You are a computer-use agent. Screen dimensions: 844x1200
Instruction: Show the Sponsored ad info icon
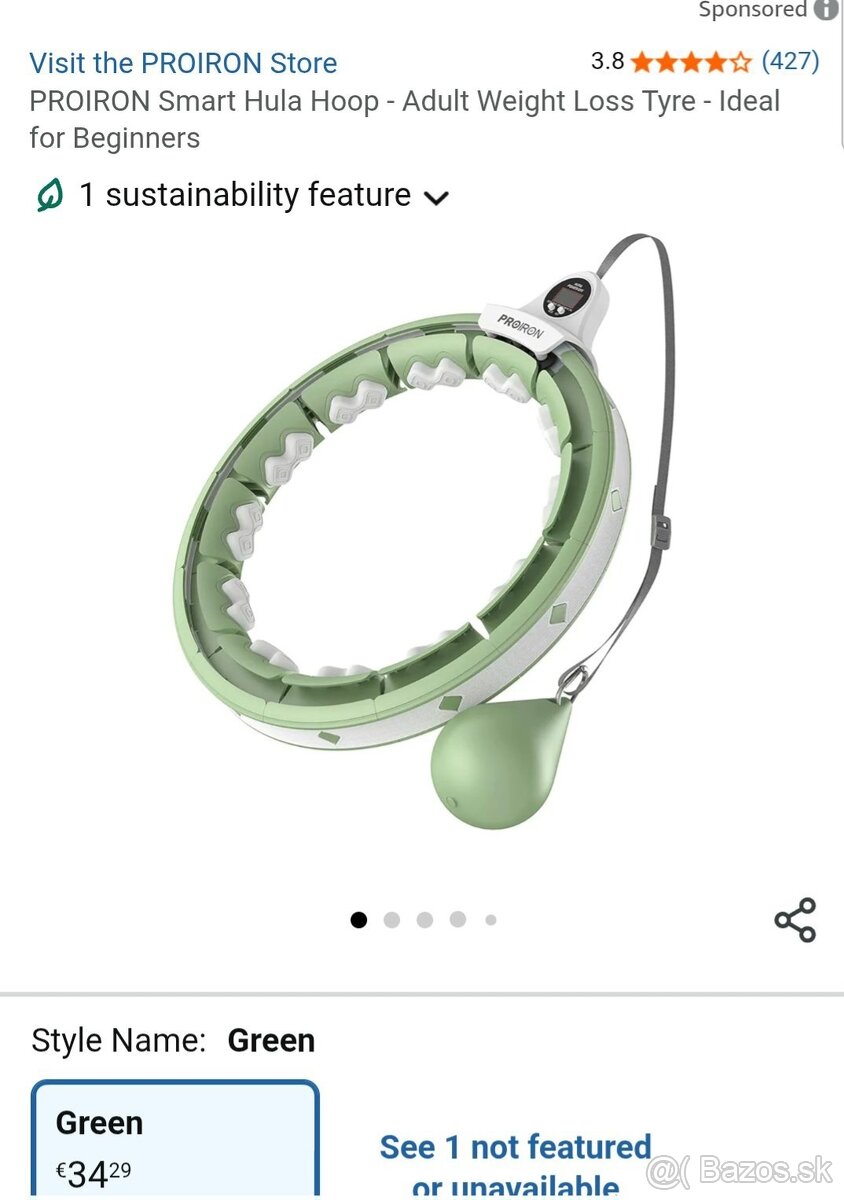(826, 10)
